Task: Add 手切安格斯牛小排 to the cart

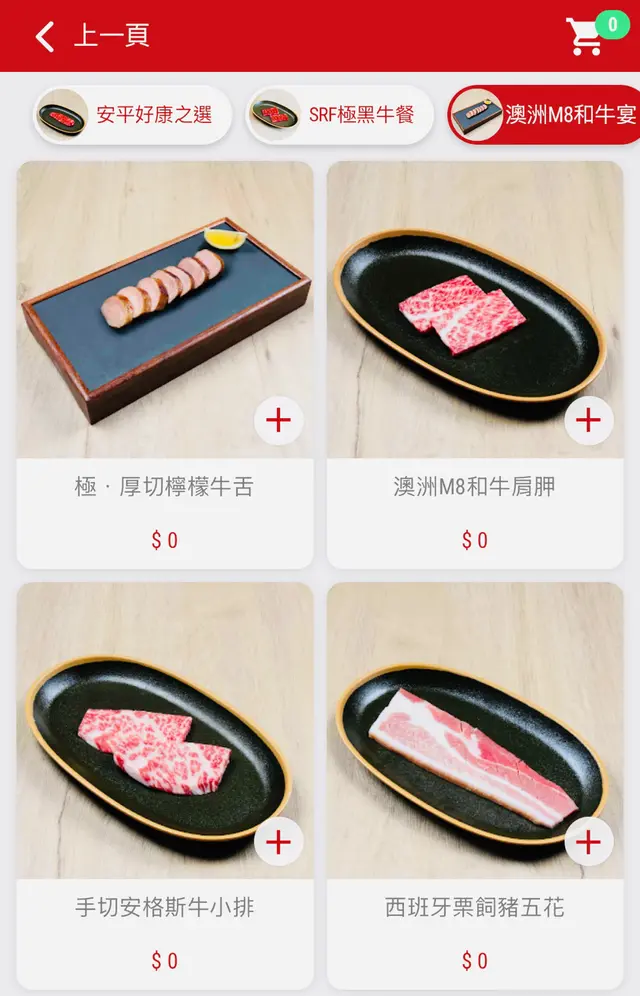Action: point(278,842)
